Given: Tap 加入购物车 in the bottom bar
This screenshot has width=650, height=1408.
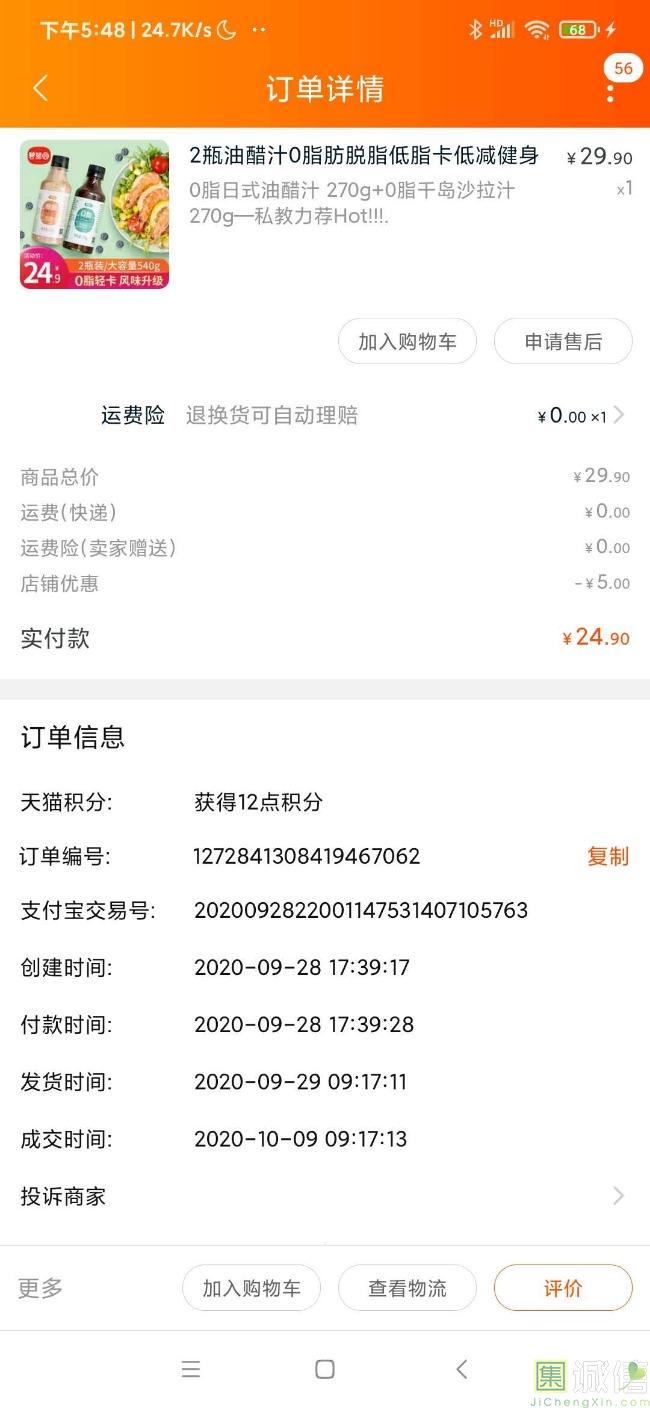Looking at the screenshot, I should (251, 1288).
